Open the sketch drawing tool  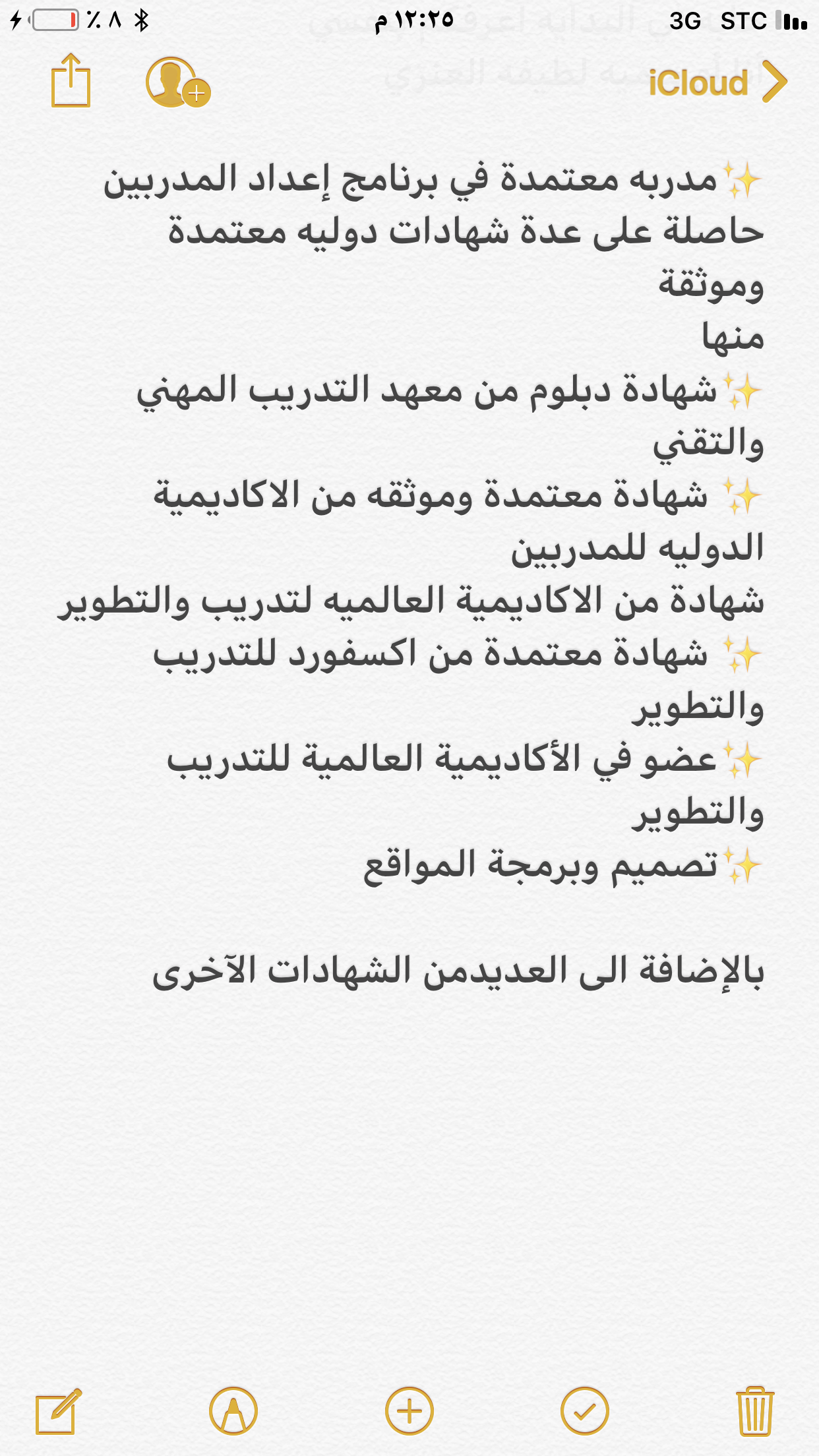pyautogui.click(x=233, y=1410)
